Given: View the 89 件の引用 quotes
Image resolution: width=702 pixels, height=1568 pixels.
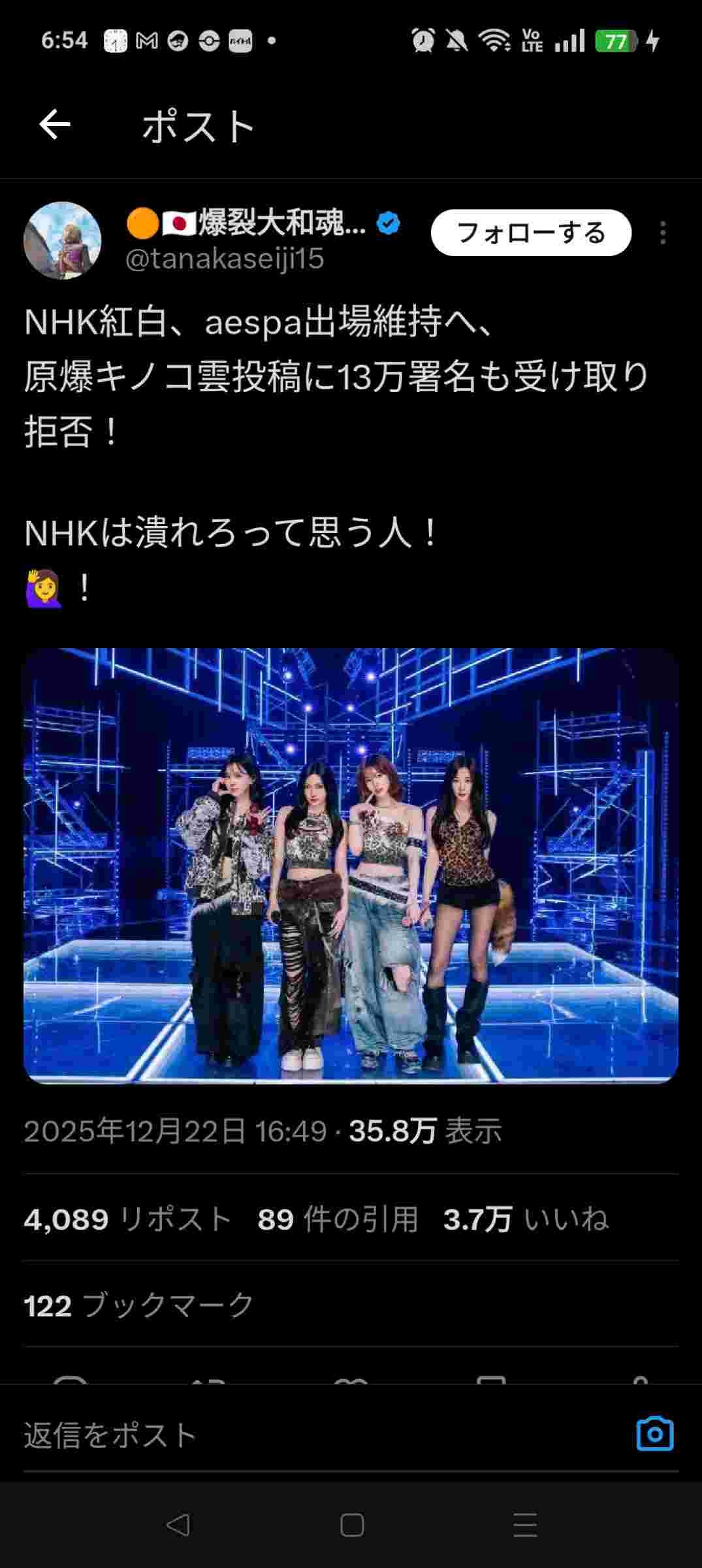Looking at the screenshot, I should [338, 1219].
